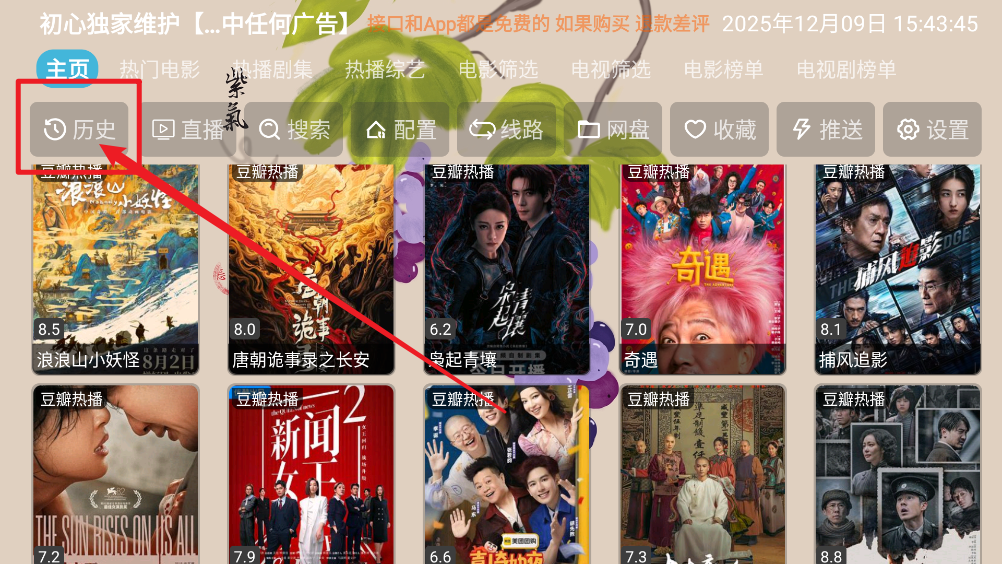Open 电影筛选 tab
Screen dimensions: 1002x564
(x=498, y=69)
